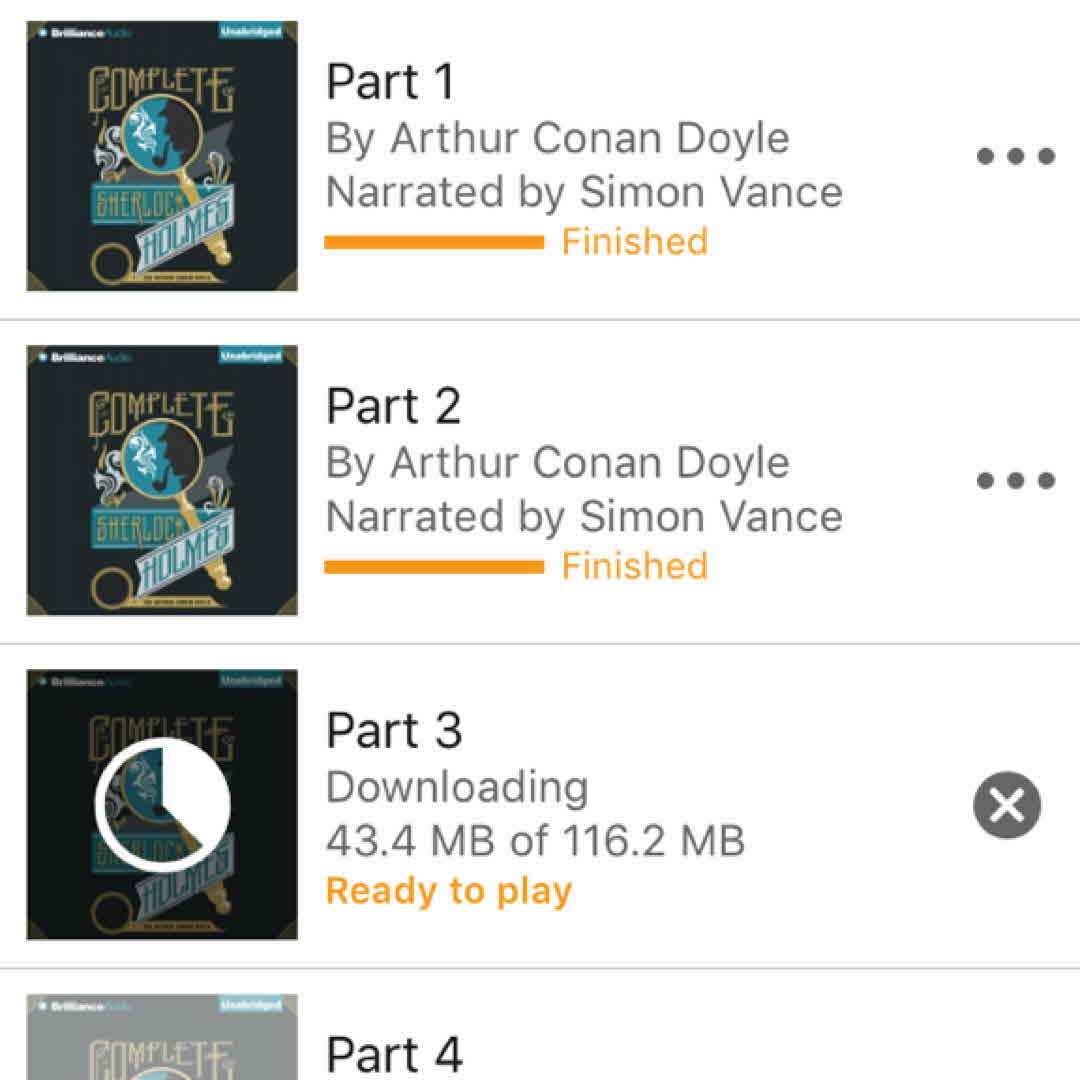Cancel the Part 3 download
Image resolution: width=1080 pixels, height=1080 pixels.
pyautogui.click(x=1007, y=805)
